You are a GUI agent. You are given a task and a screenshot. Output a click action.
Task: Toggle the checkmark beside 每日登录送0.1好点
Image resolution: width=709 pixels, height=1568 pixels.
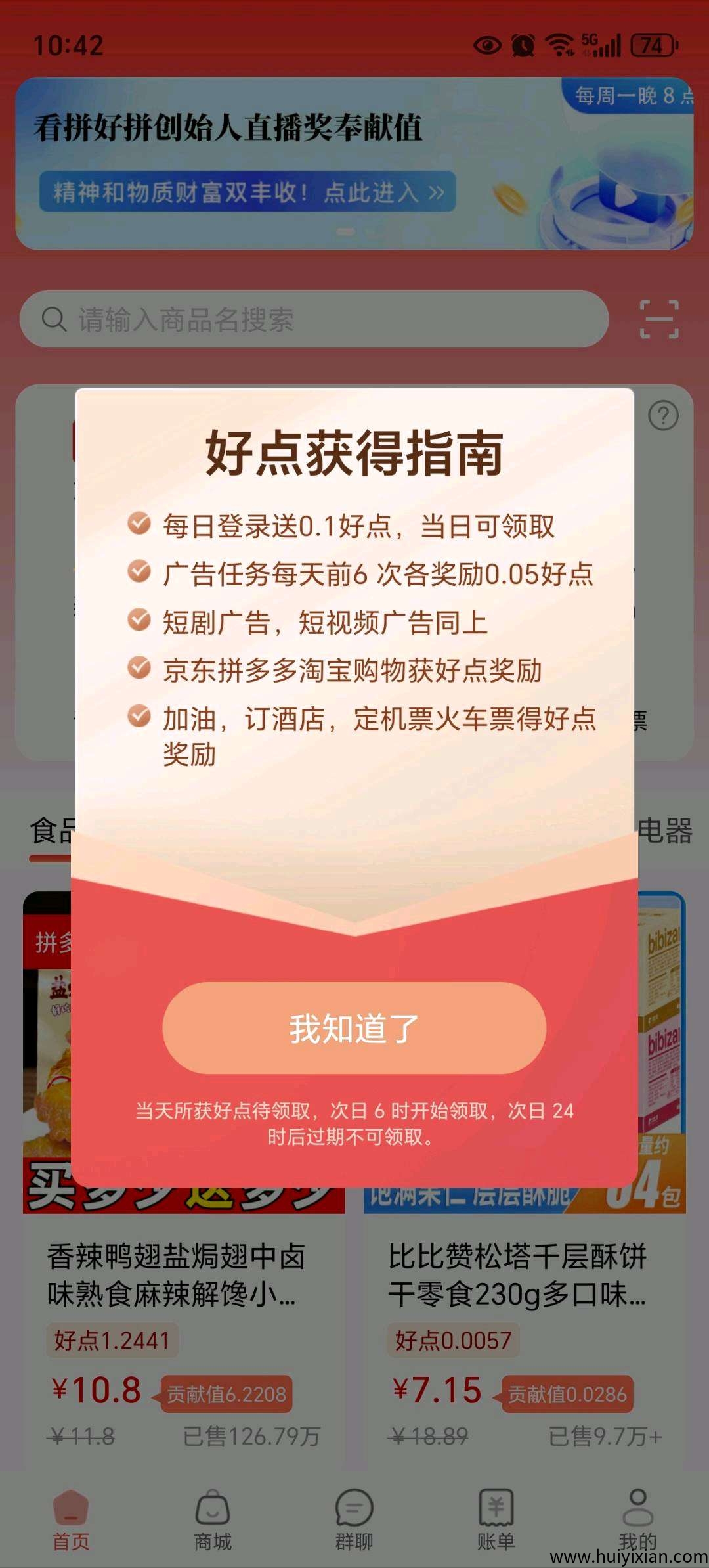pyautogui.click(x=138, y=524)
